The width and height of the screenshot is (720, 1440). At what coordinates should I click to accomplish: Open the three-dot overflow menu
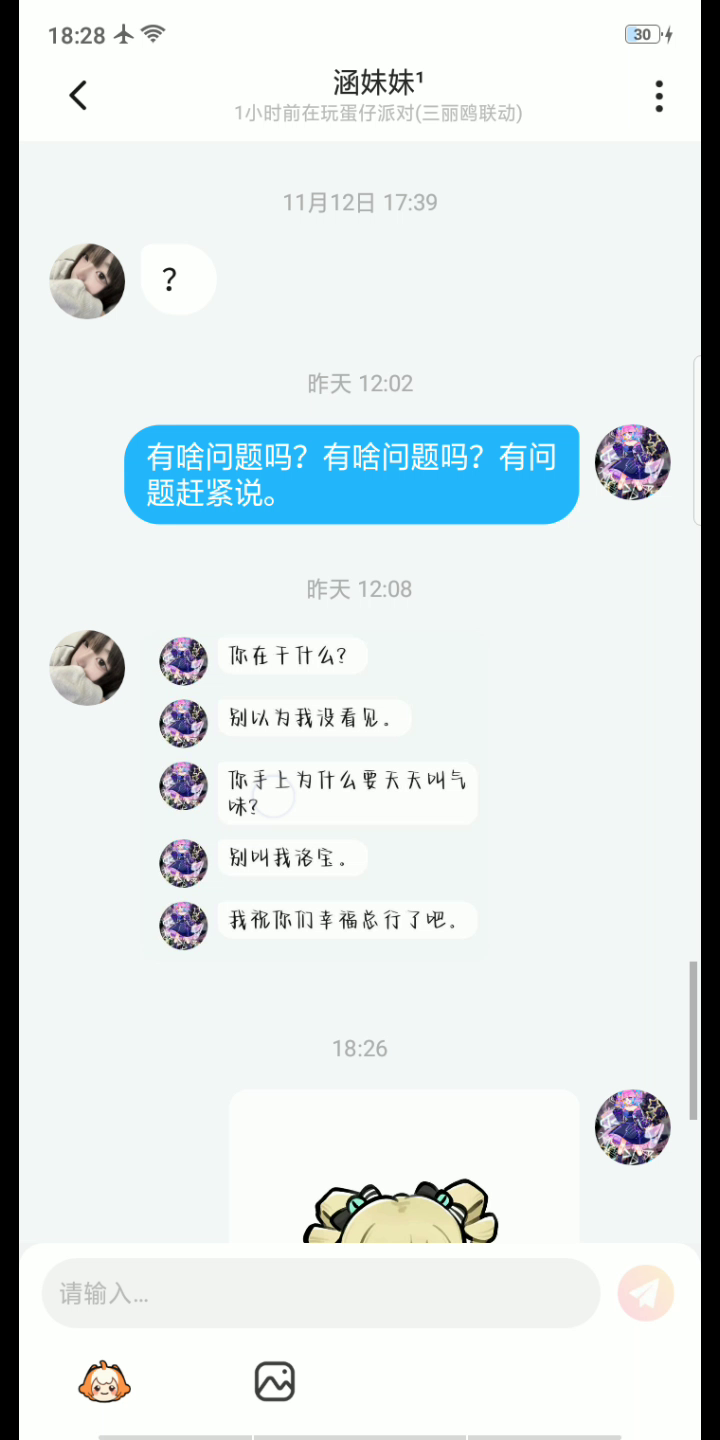(659, 96)
